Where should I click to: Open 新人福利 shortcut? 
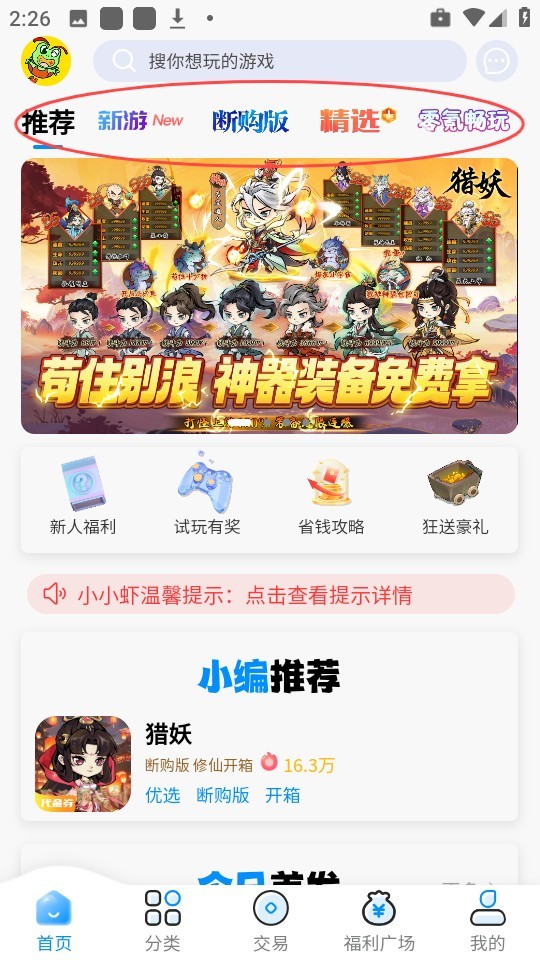pyautogui.click(x=83, y=496)
